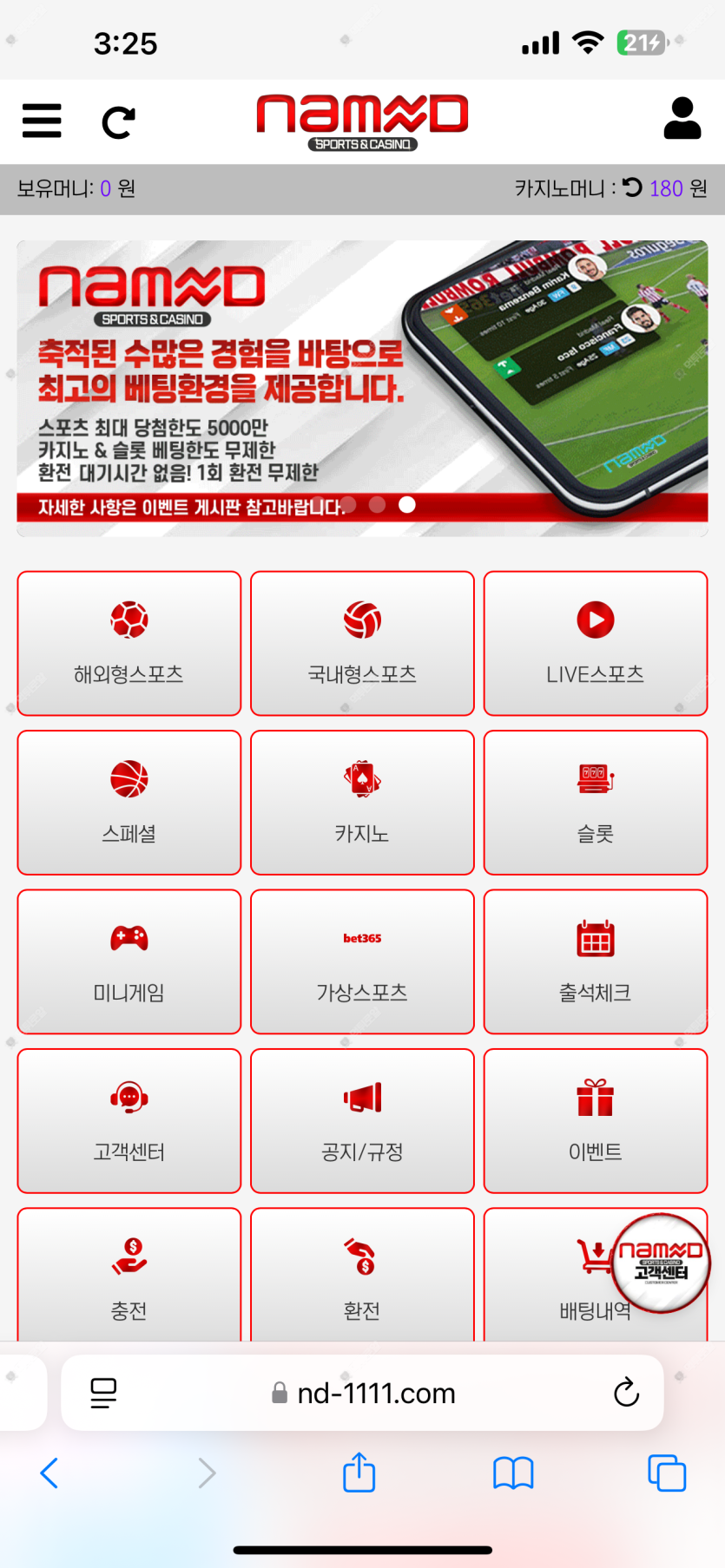This screenshot has width=725, height=1568.
Task: Go to 고객센터 grid tile
Action: pyautogui.click(x=129, y=1121)
